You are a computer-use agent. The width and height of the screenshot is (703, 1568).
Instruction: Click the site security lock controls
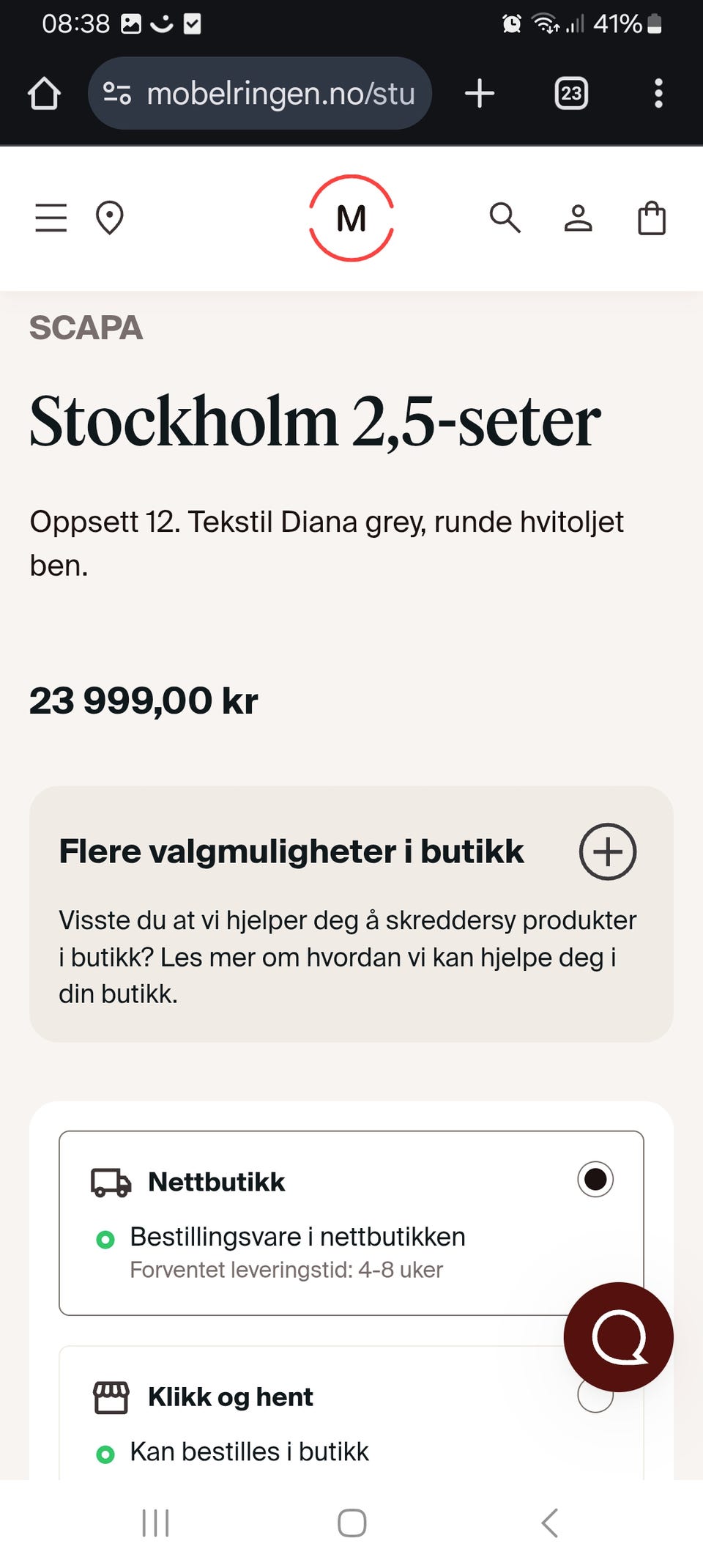[117, 93]
